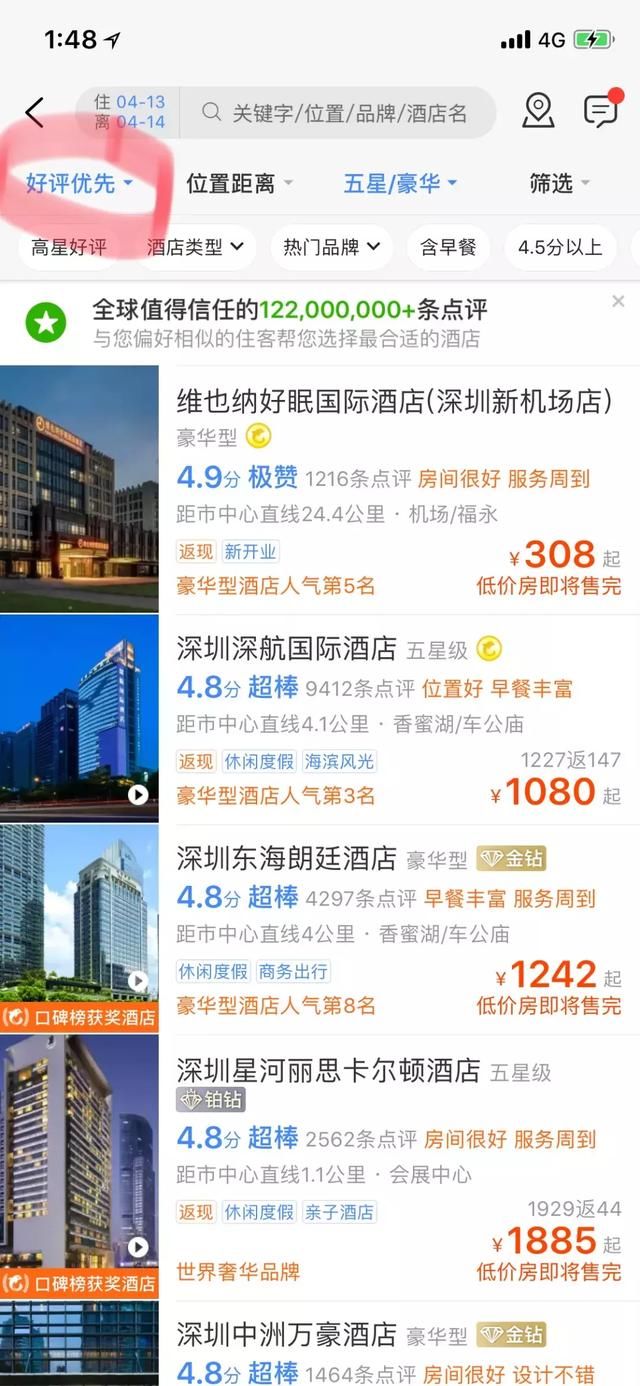The width and height of the screenshot is (640, 1386).
Task: Open 深圳东海朗廷酒店 listing
Action: 286,859
